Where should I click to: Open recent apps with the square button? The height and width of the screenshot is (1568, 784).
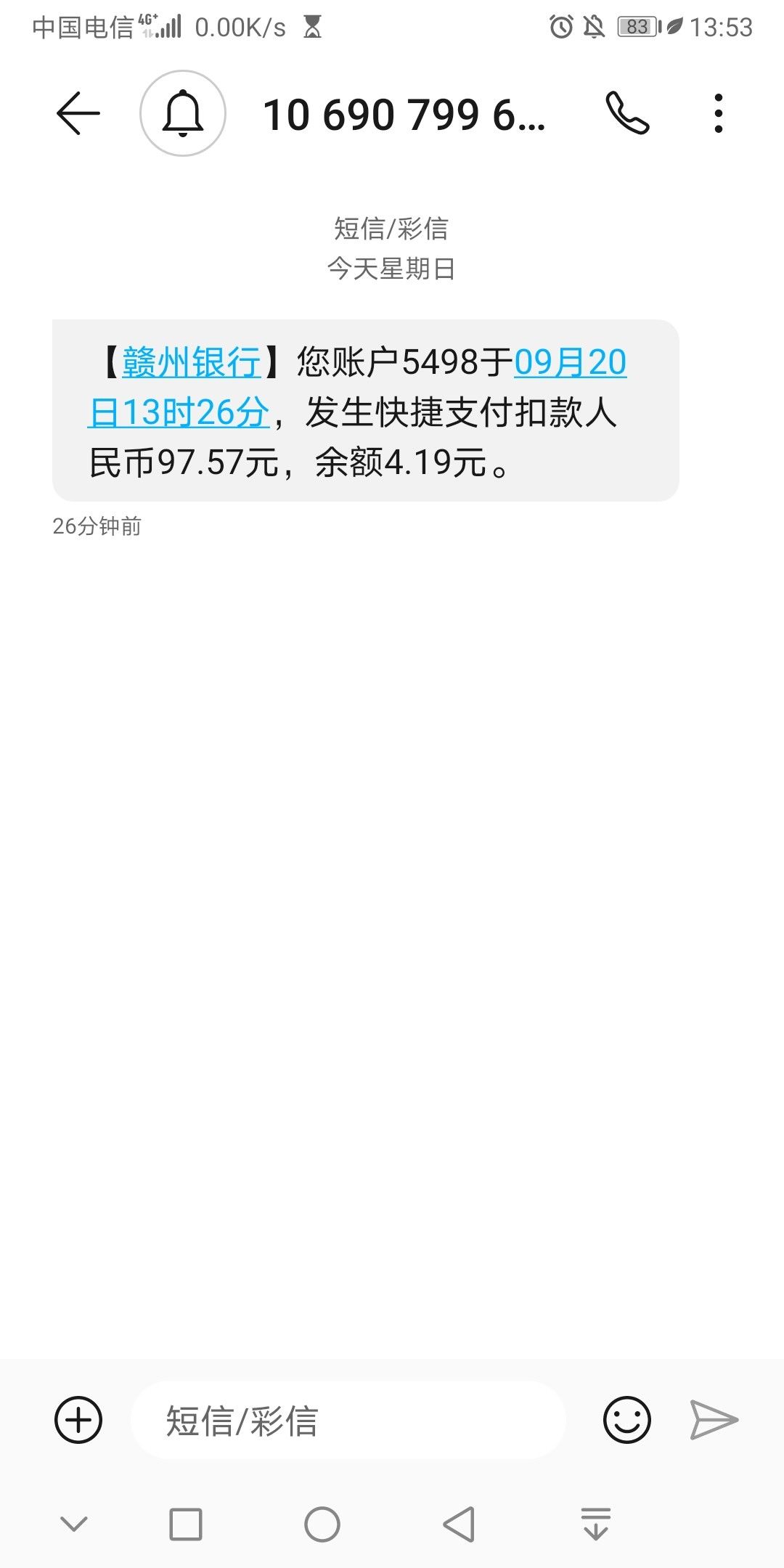tap(186, 1524)
